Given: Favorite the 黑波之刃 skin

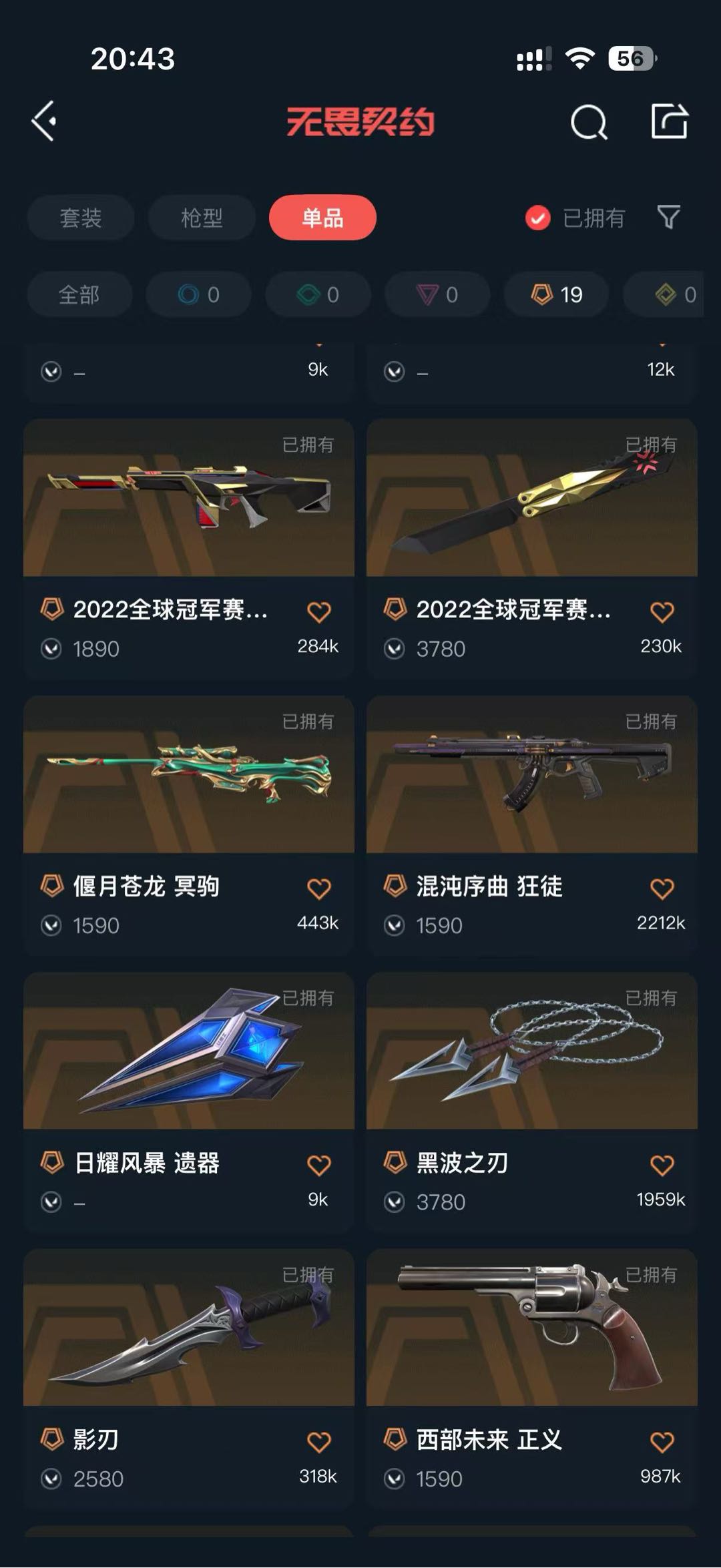Looking at the screenshot, I should coord(662,1165).
